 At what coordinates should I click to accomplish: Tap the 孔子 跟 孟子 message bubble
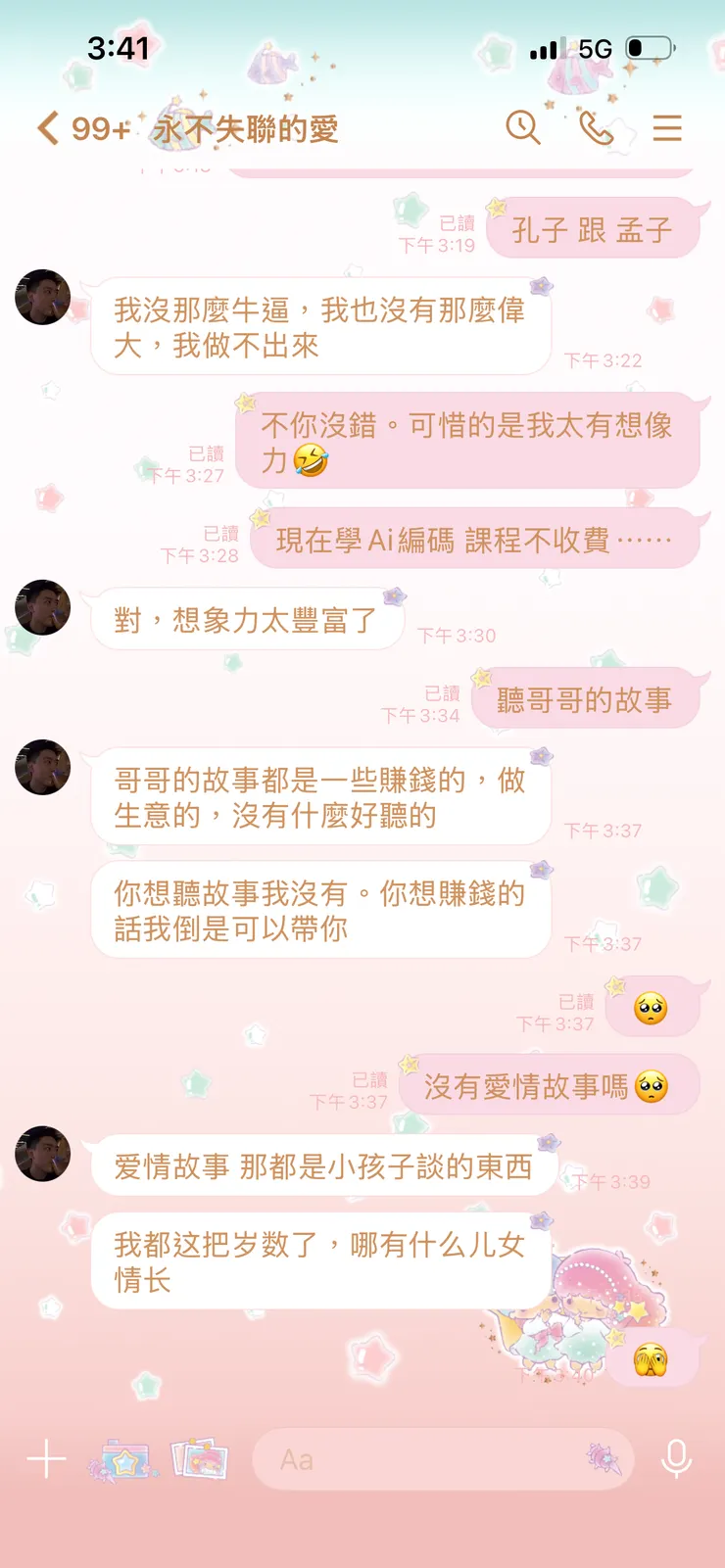(x=592, y=226)
